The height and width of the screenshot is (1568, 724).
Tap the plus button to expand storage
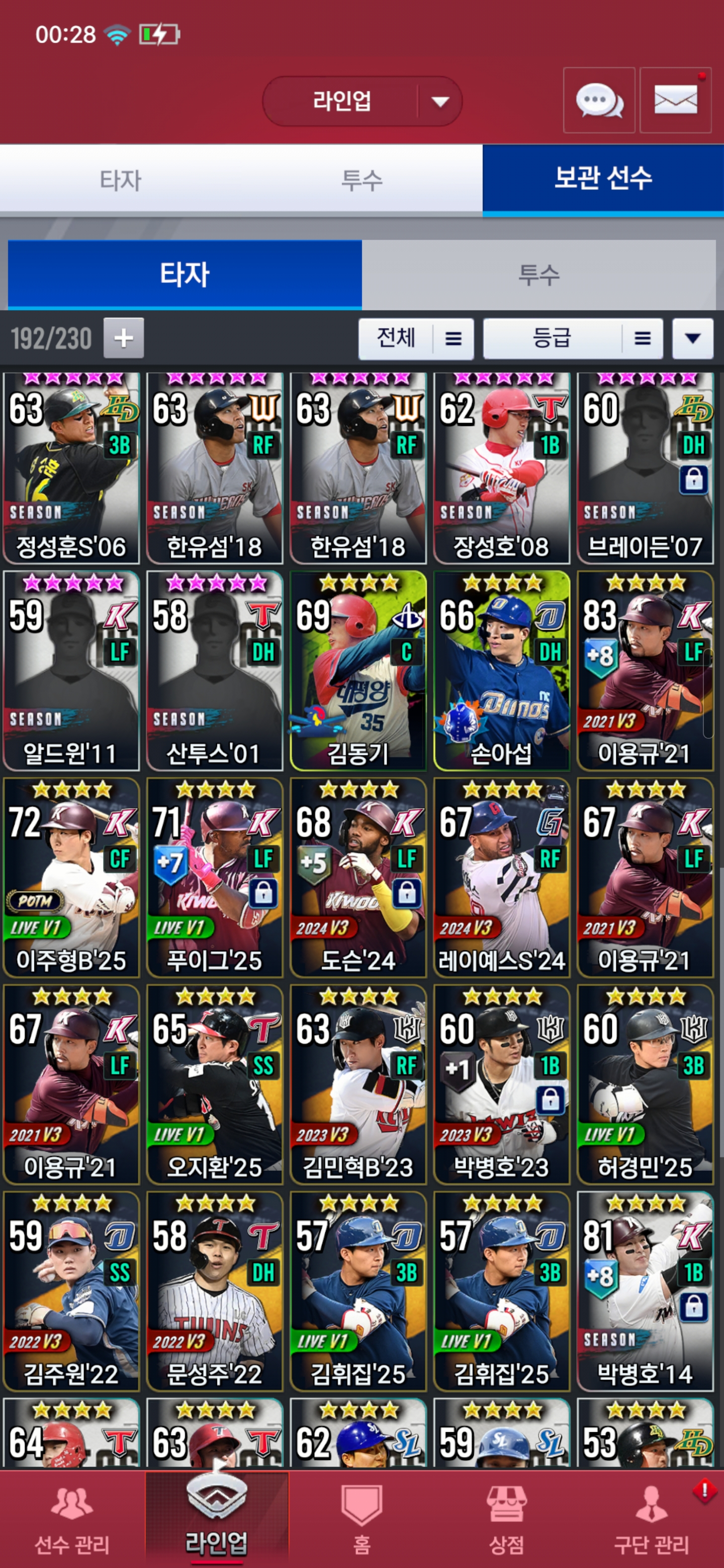click(x=124, y=338)
